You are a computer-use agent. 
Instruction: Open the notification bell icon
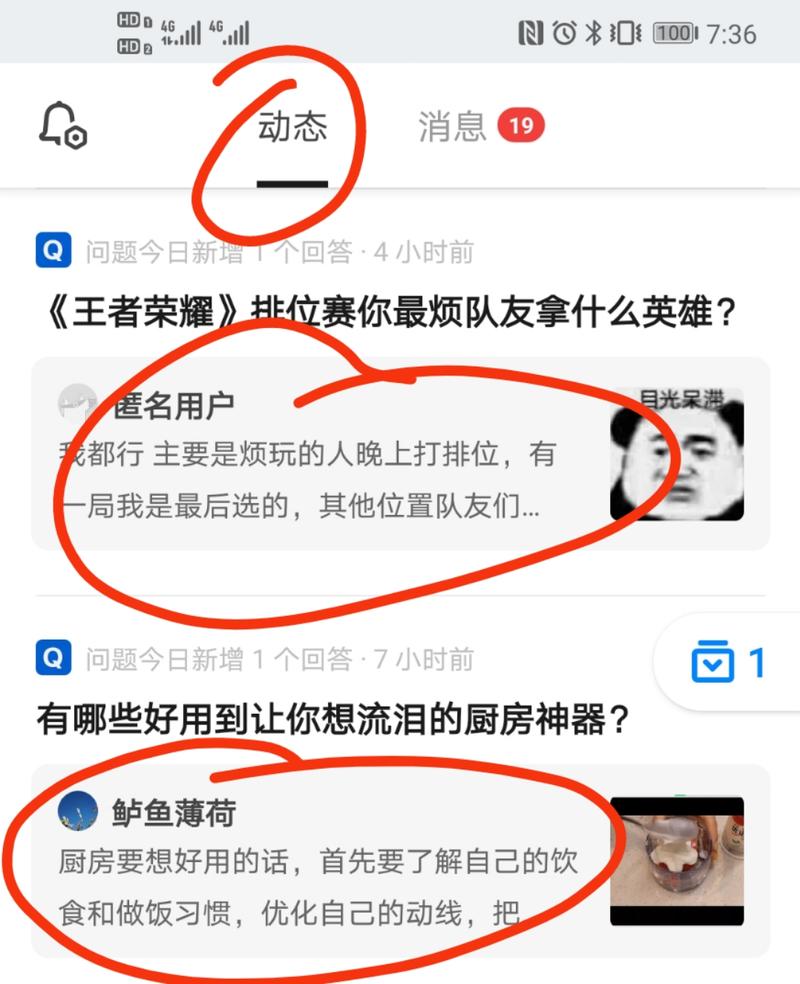point(63,124)
